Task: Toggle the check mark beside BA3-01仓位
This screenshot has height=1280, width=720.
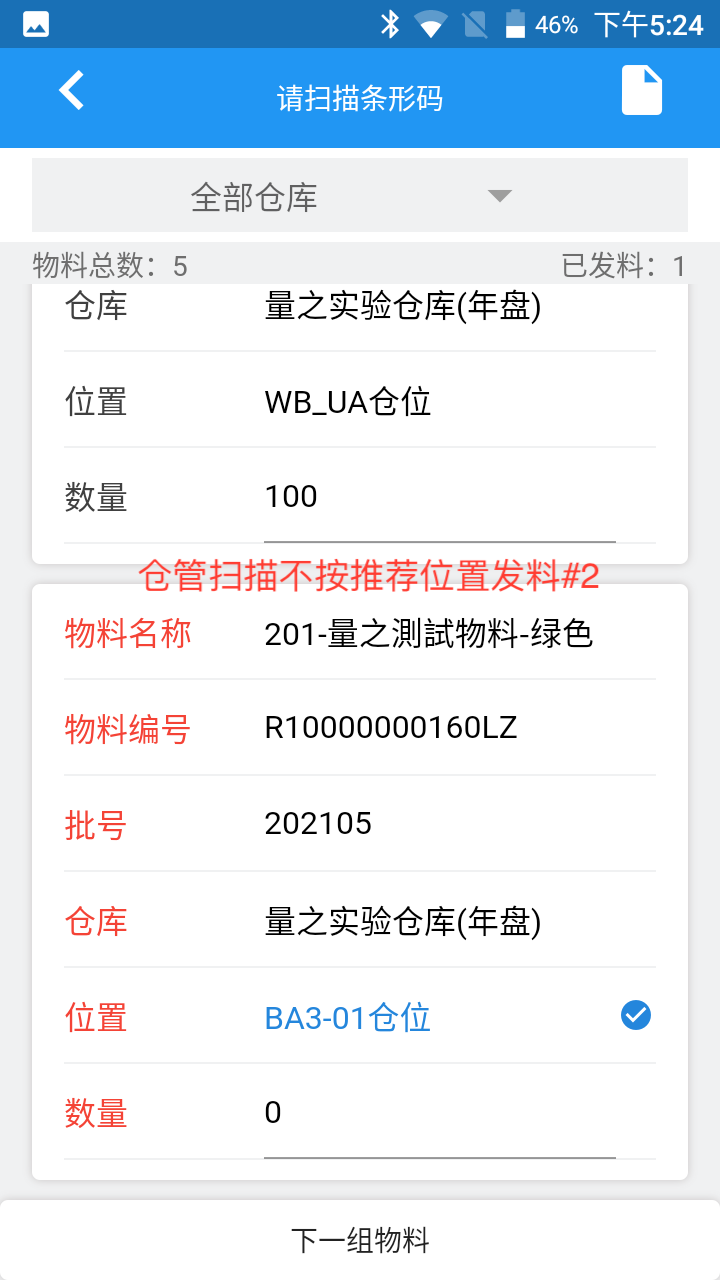Action: 636,1016
